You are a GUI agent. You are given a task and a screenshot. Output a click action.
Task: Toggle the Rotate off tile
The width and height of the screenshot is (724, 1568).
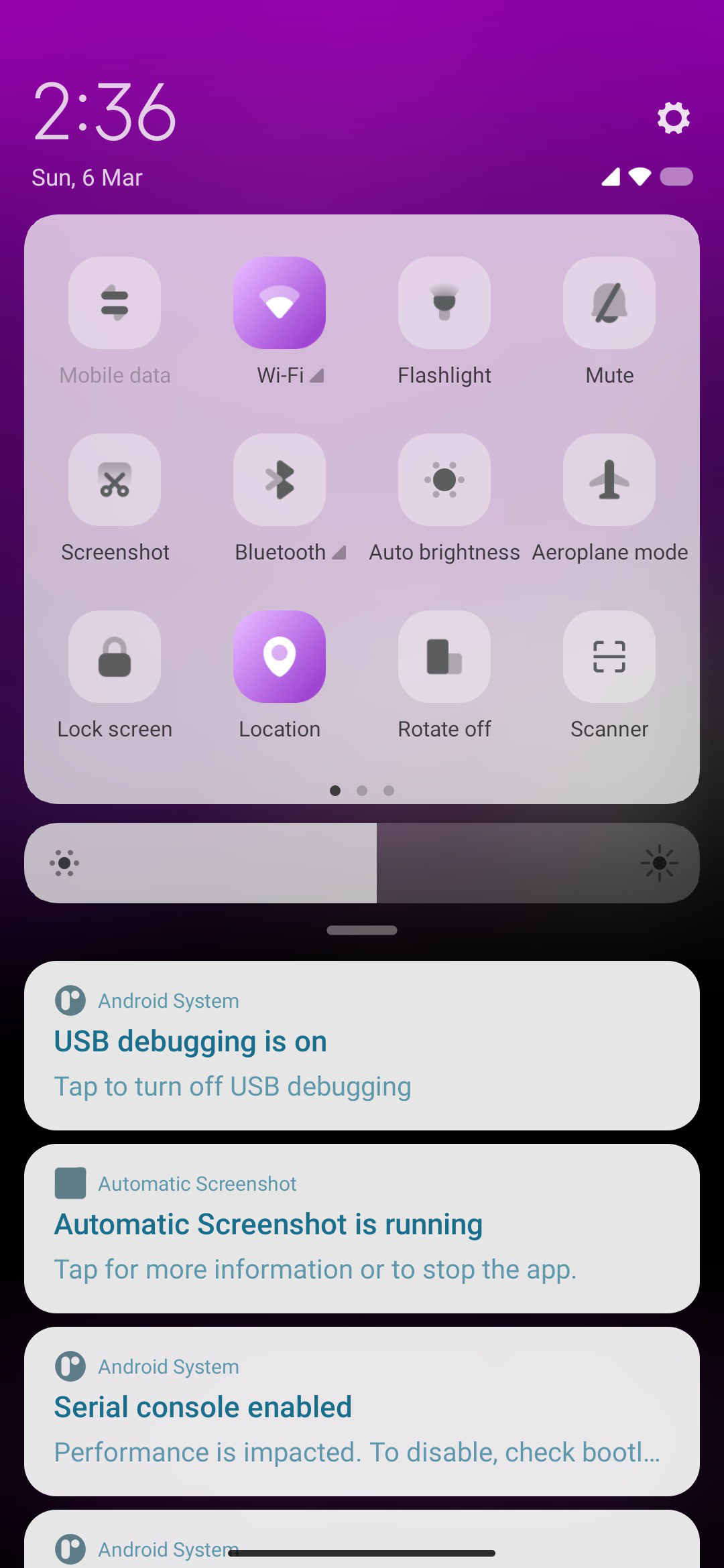(444, 657)
